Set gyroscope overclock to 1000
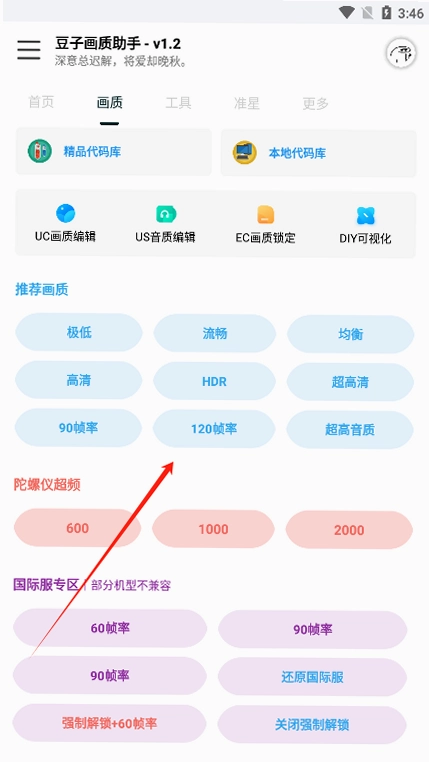The image size is (429, 762). pos(213,529)
